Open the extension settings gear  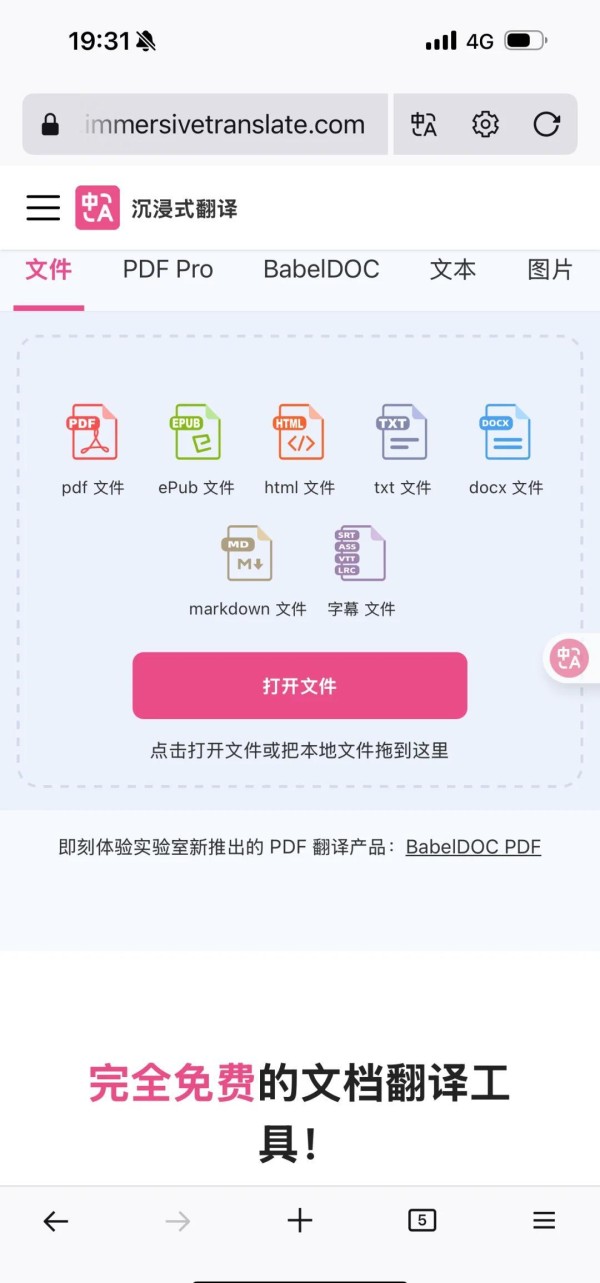click(485, 125)
